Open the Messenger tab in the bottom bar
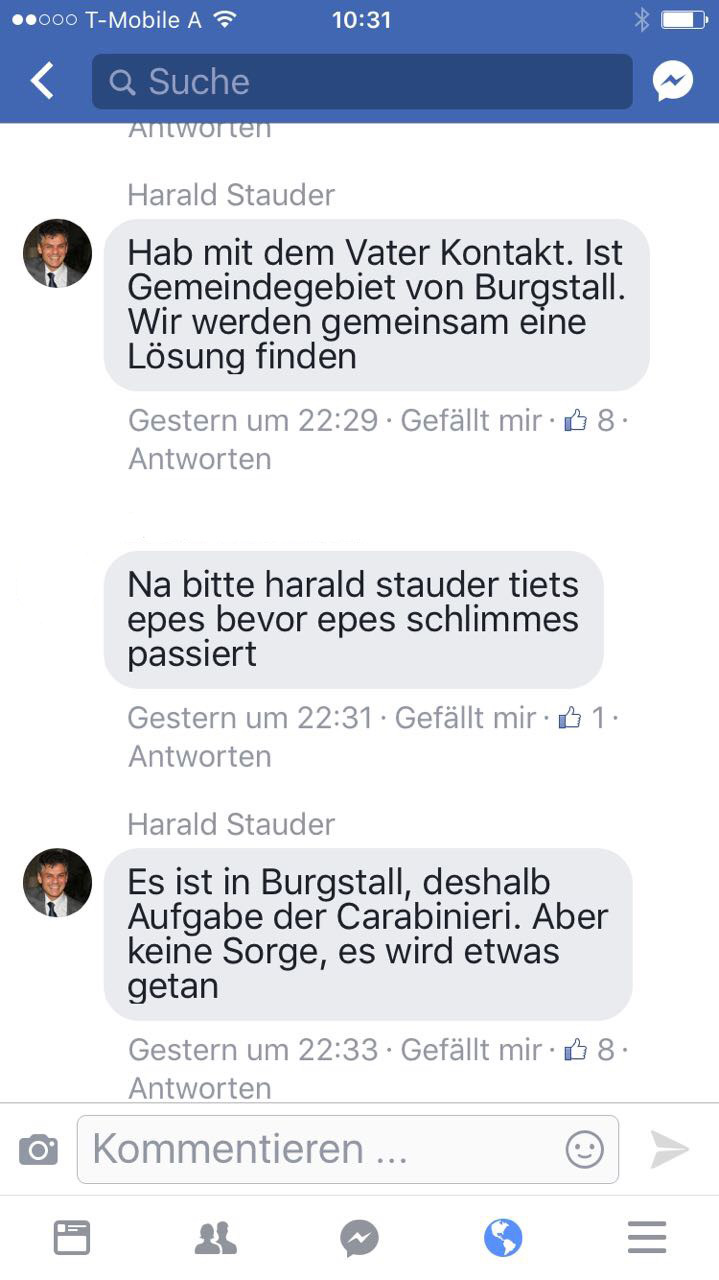This screenshot has height=1280, width=719. pos(359,1238)
